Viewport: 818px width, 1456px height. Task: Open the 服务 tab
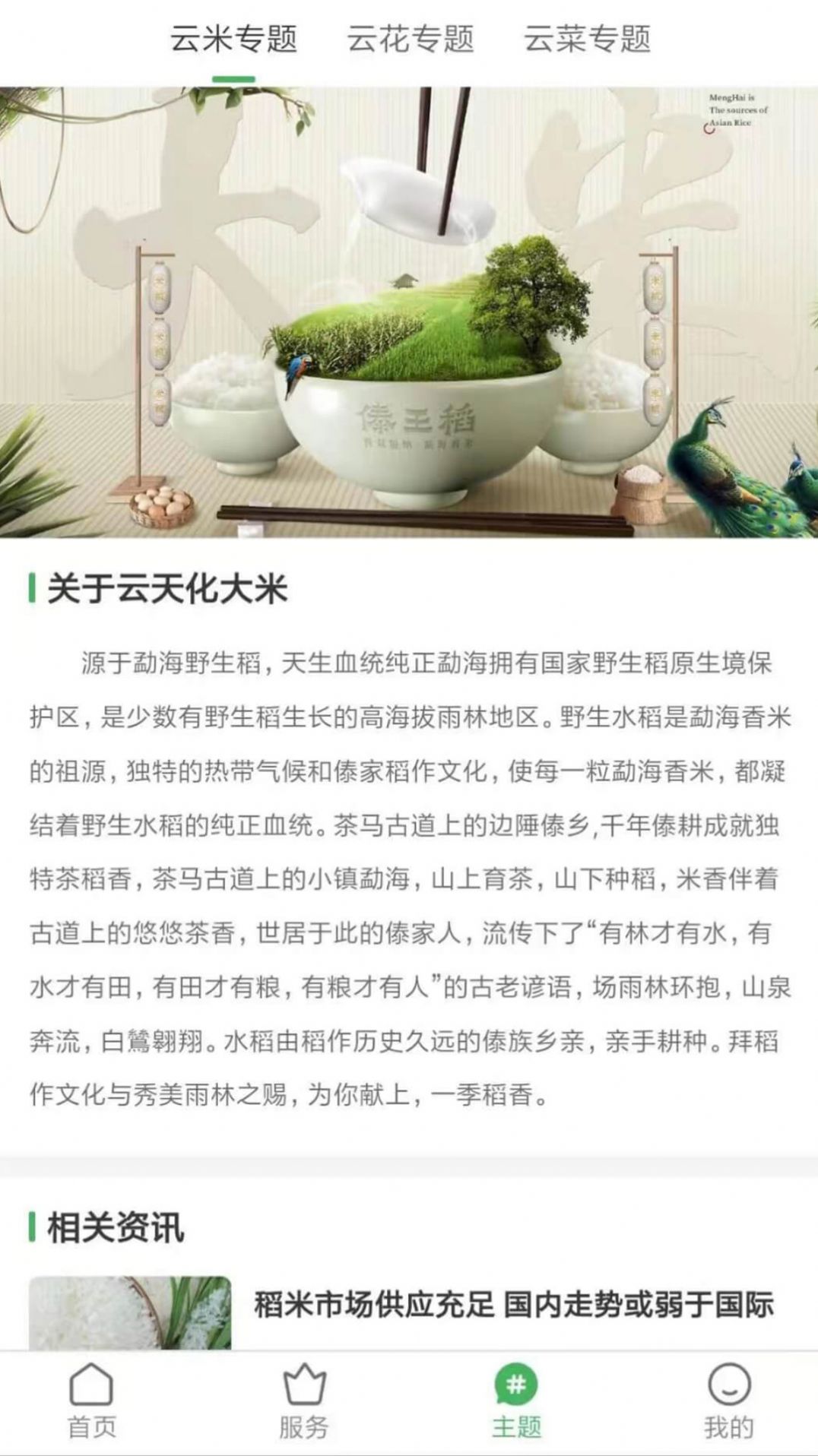point(303,1401)
